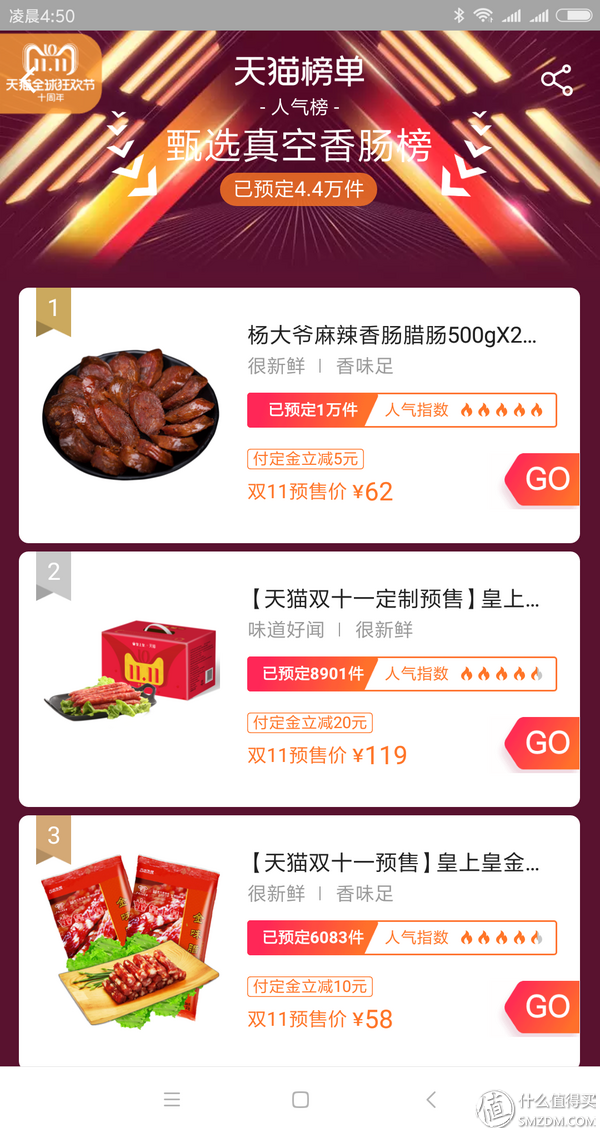
Task: Show recent apps via menu button
Action: 172,1100
